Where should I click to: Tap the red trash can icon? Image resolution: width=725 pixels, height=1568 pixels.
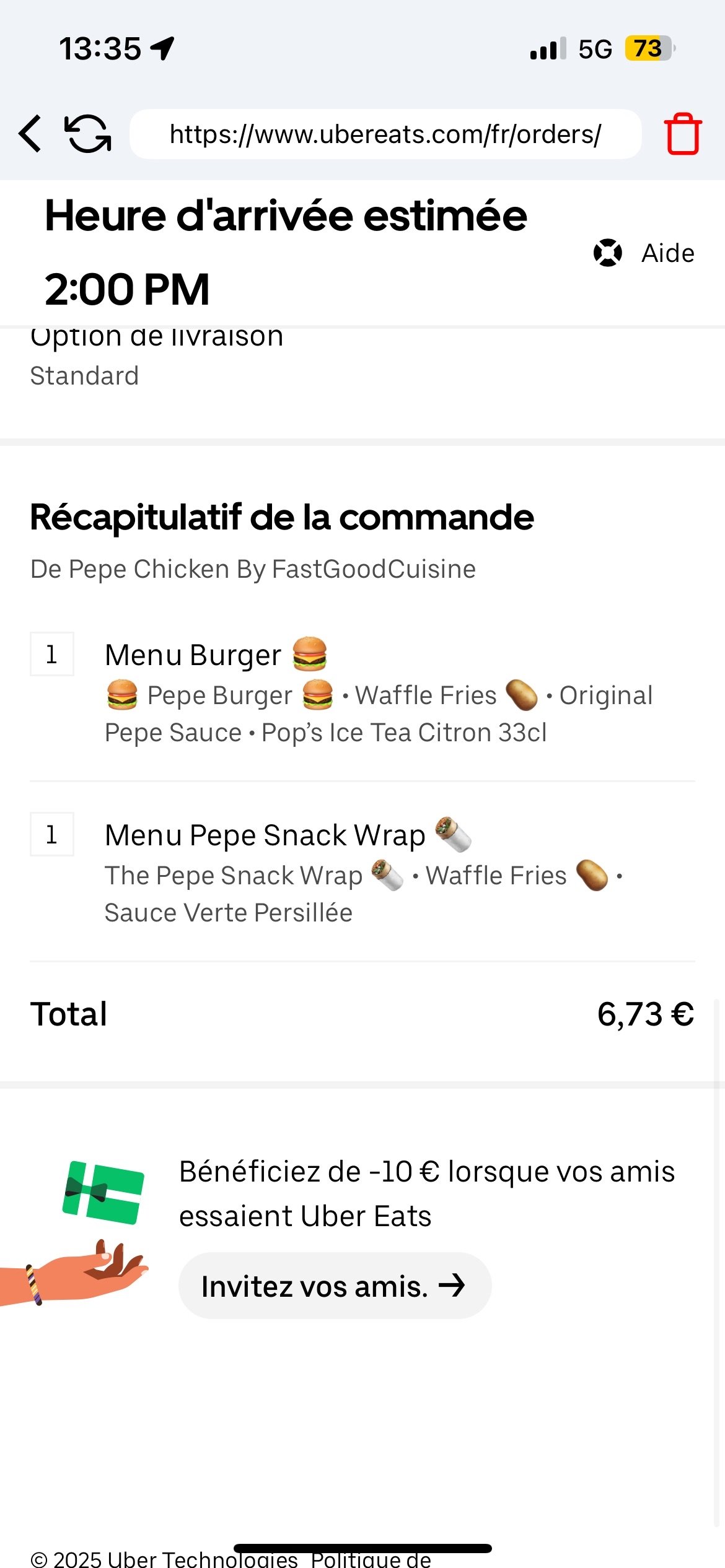click(x=682, y=134)
